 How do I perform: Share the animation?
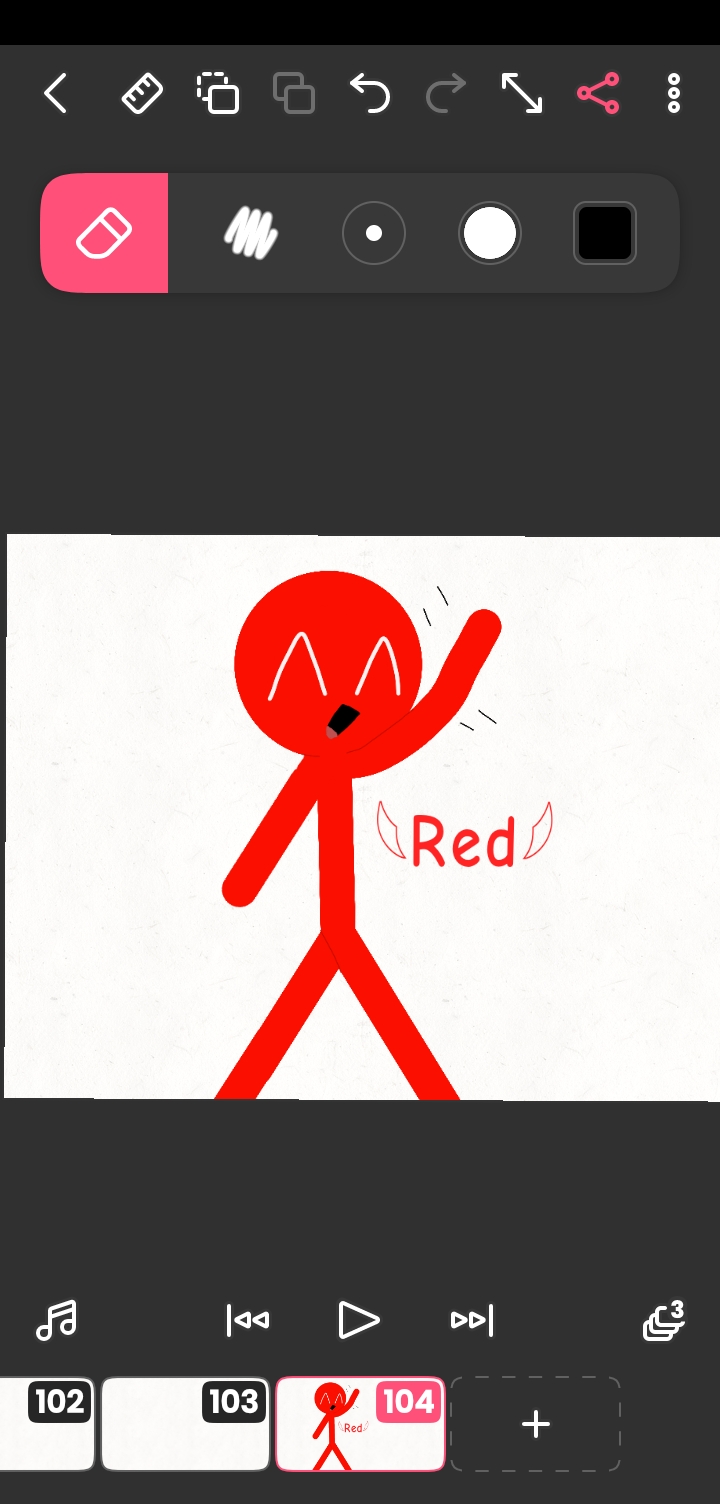(x=598, y=94)
